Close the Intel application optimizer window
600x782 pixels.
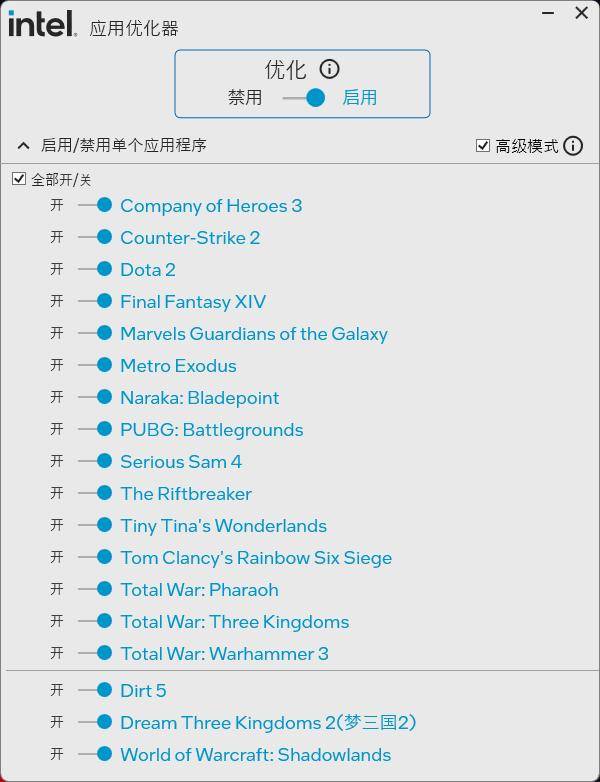581,13
